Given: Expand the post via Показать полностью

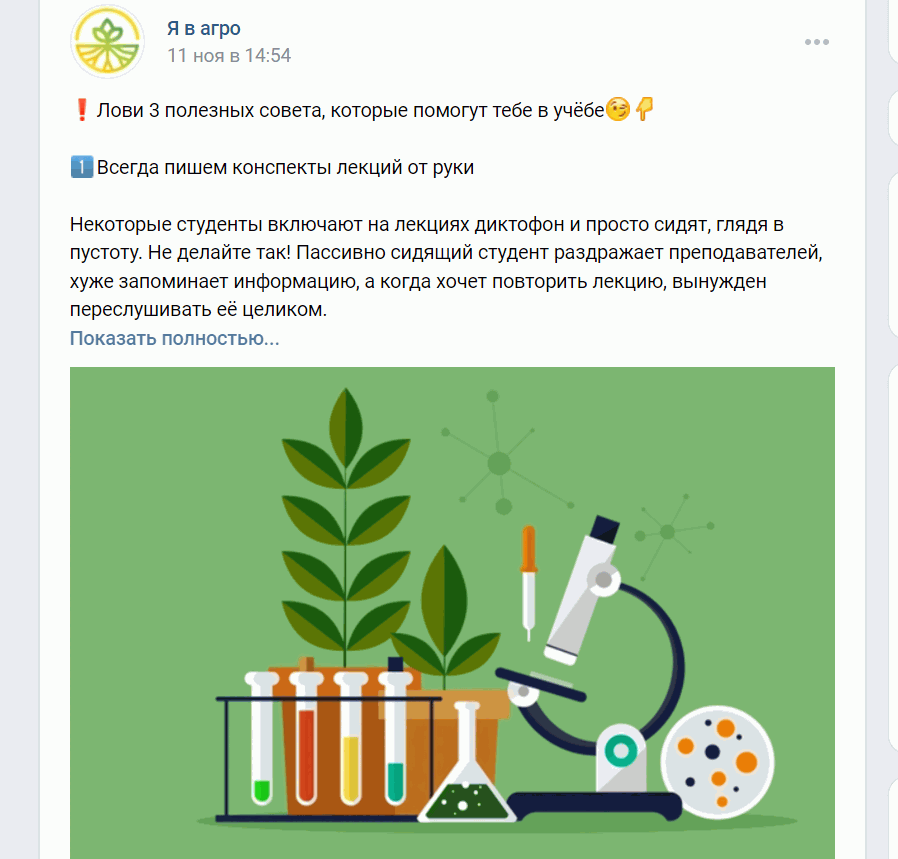Looking at the screenshot, I should pyautogui.click(x=175, y=338).
